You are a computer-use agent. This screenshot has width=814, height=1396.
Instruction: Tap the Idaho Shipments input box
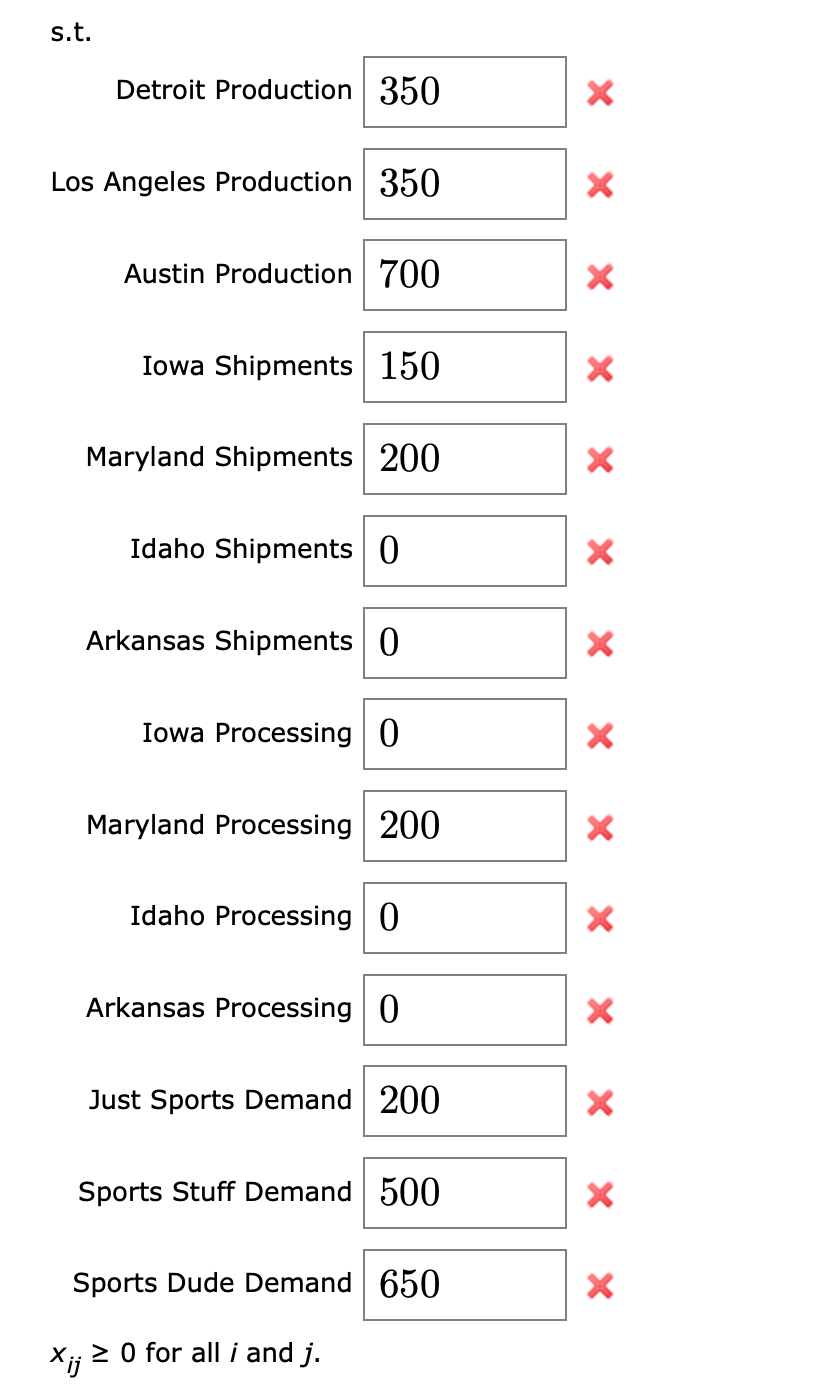pos(464,551)
